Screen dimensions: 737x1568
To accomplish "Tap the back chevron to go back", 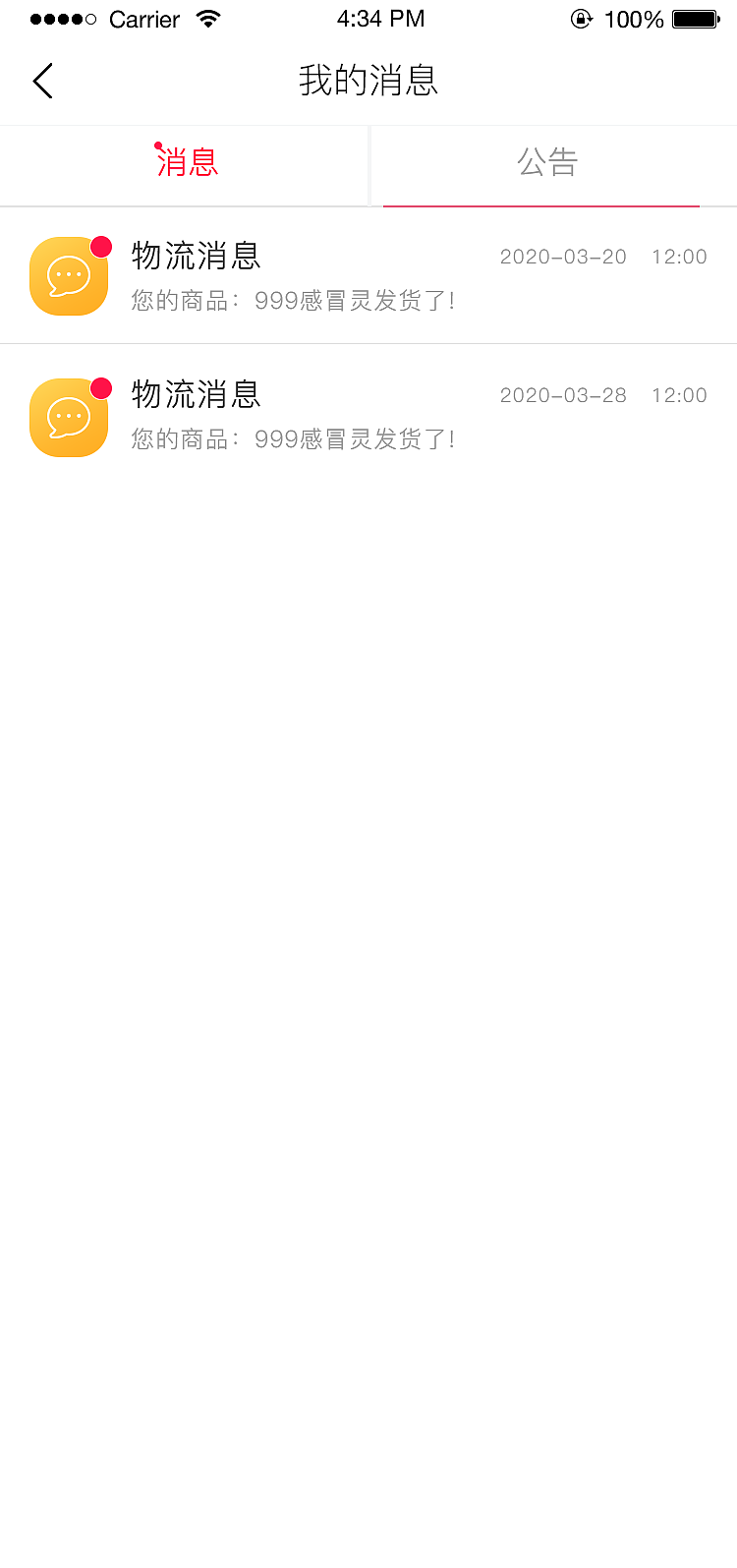I will pyautogui.click(x=42, y=81).
